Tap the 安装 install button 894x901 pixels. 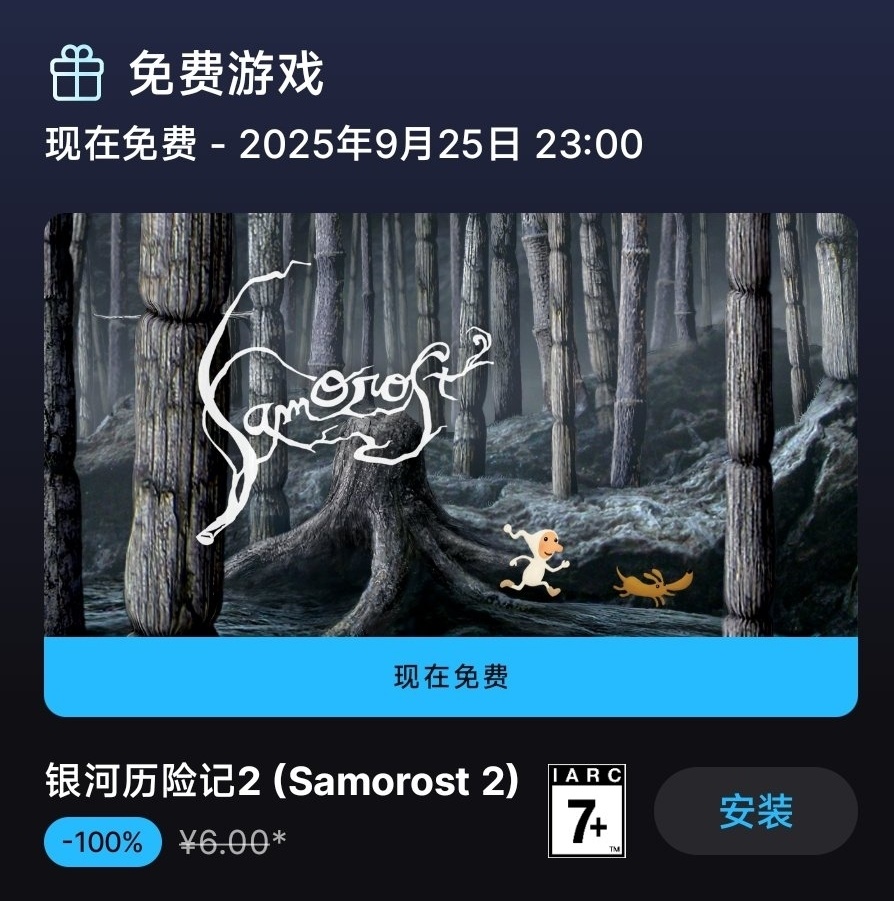click(x=755, y=811)
